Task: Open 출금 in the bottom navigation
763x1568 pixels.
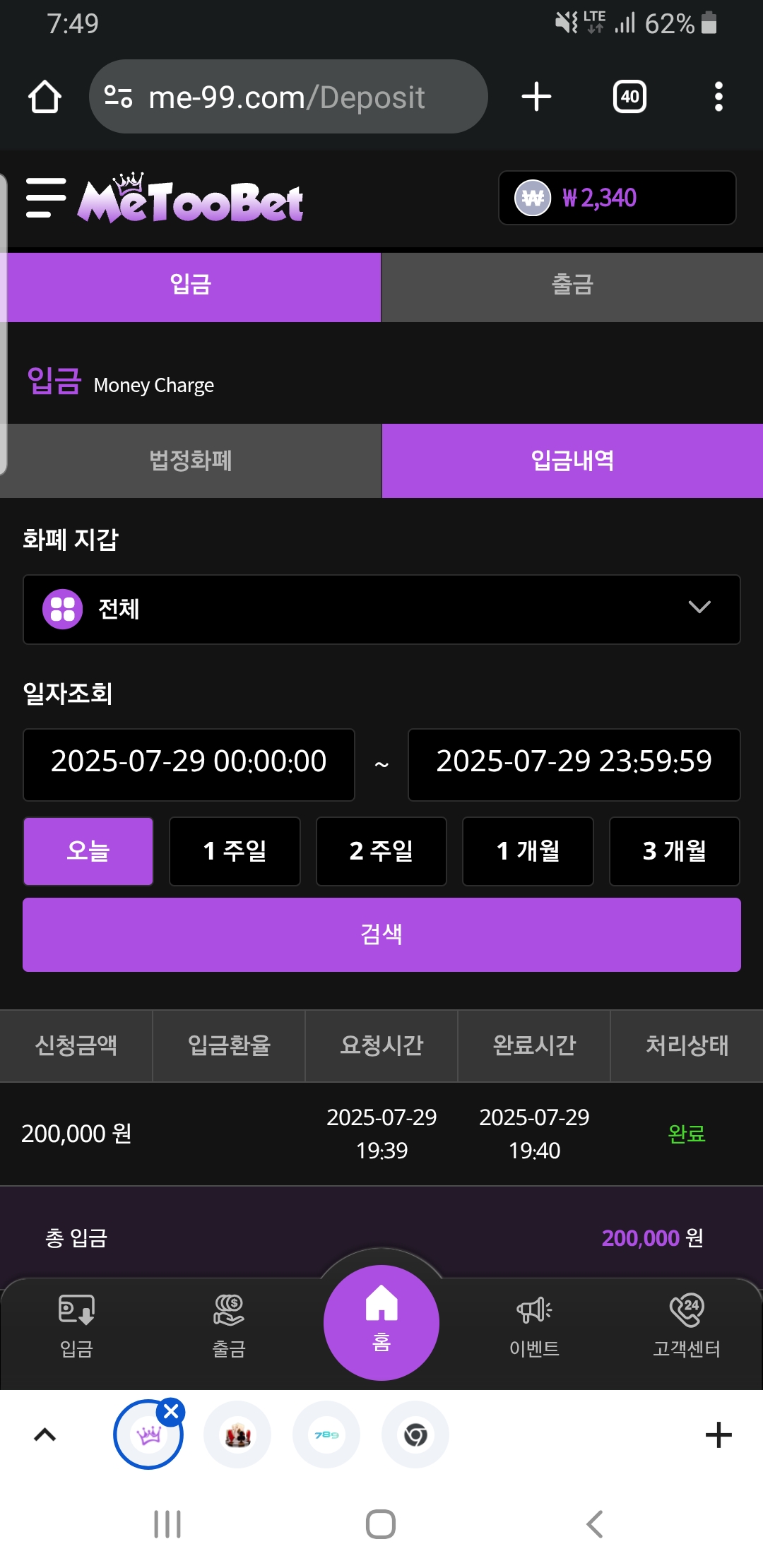Action: [x=229, y=1326]
